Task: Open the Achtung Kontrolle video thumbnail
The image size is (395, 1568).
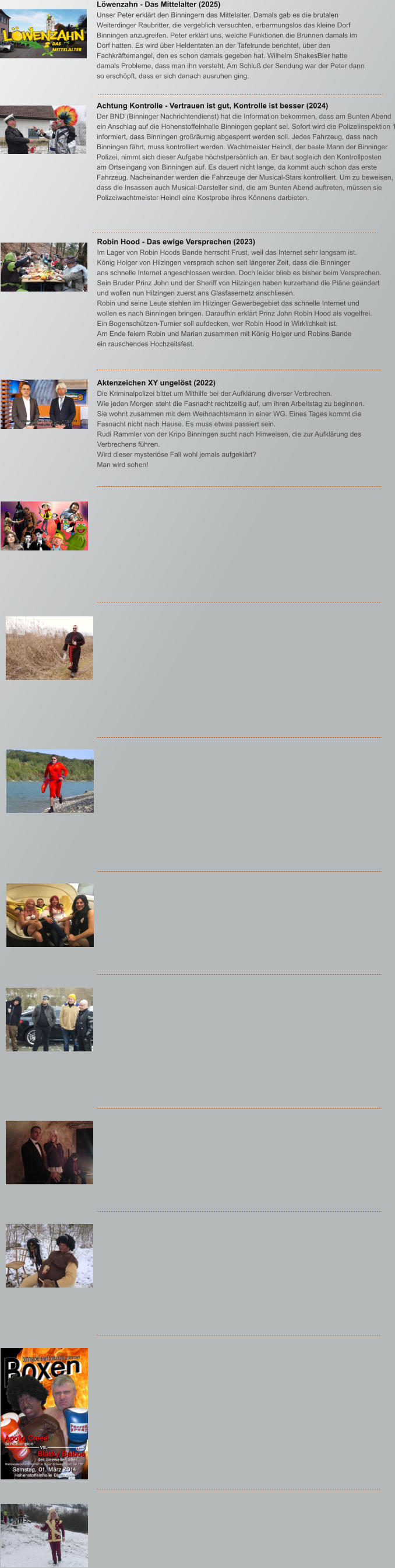Action: point(43,129)
